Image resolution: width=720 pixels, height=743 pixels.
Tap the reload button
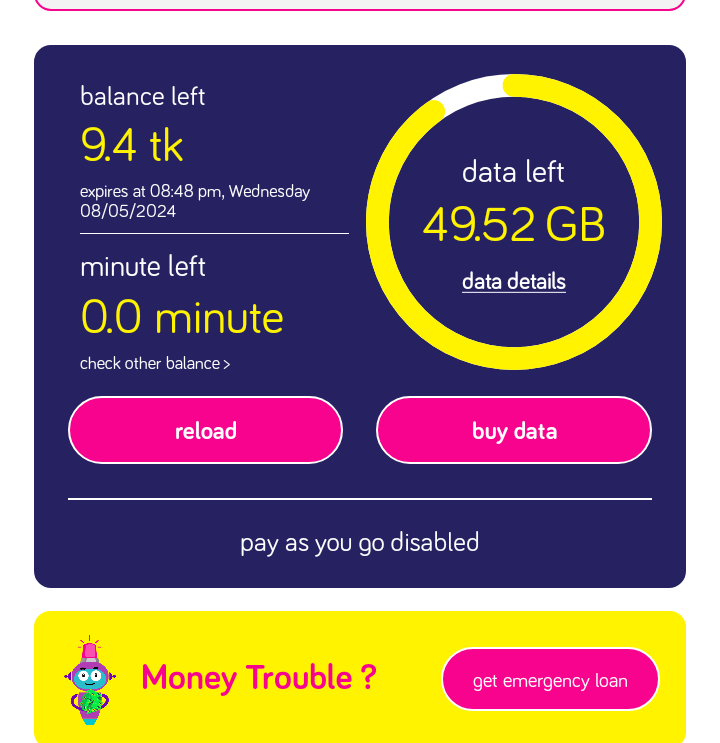click(x=205, y=430)
